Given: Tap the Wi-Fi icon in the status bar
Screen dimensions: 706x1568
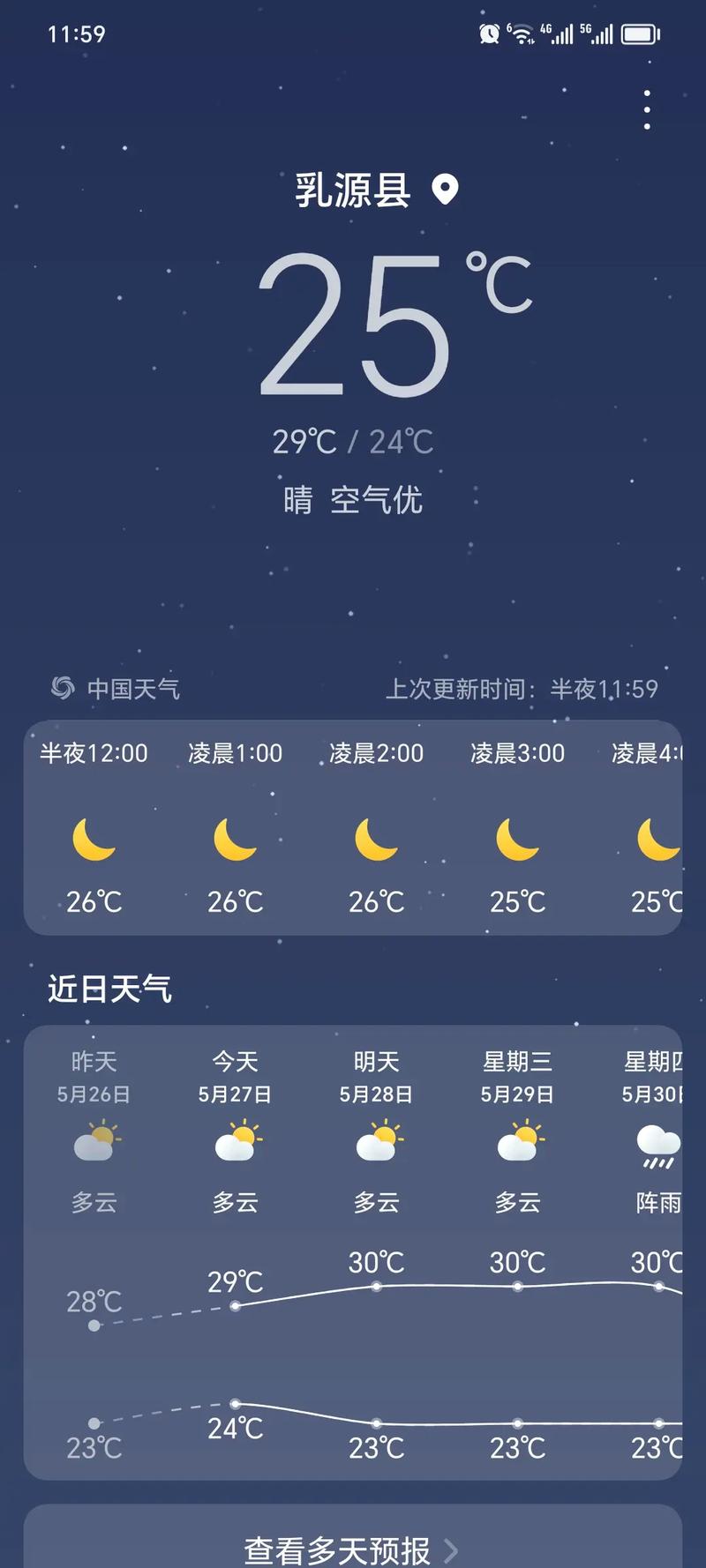Looking at the screenshot, I should click(x=521, y=34).
